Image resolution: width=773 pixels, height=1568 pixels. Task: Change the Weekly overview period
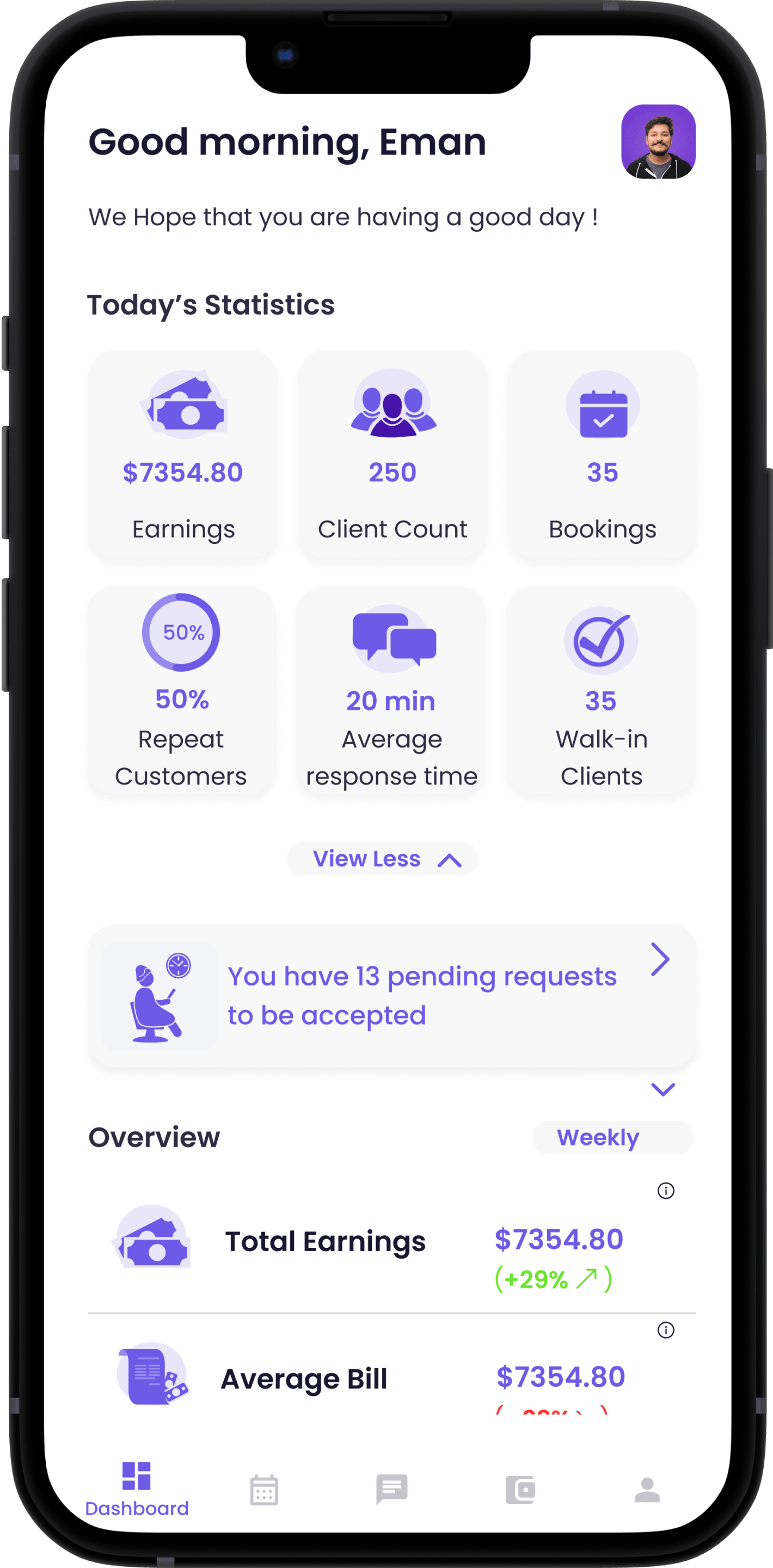(x=612, y=1138)
